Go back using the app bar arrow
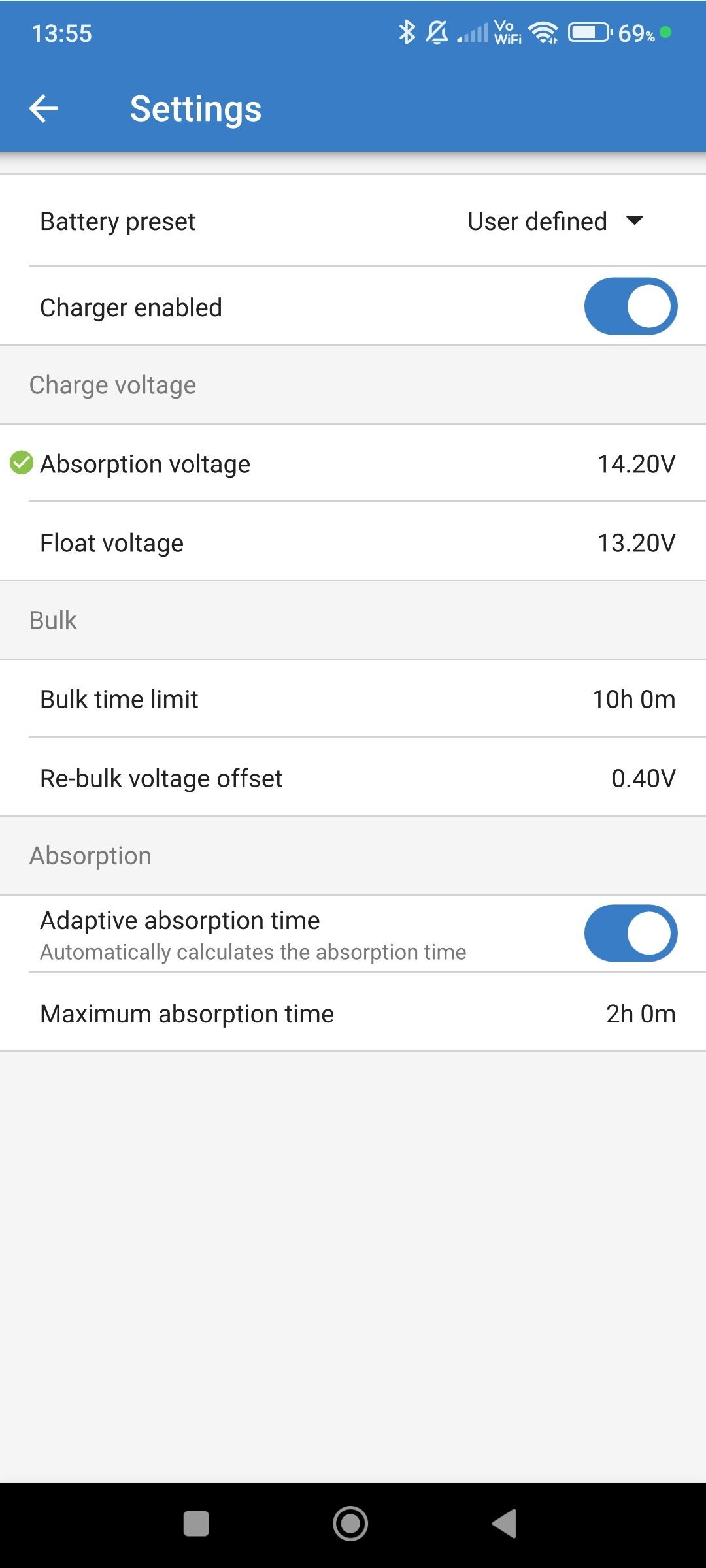Viewport: 706px width, 1568px height. pos(44,108)
